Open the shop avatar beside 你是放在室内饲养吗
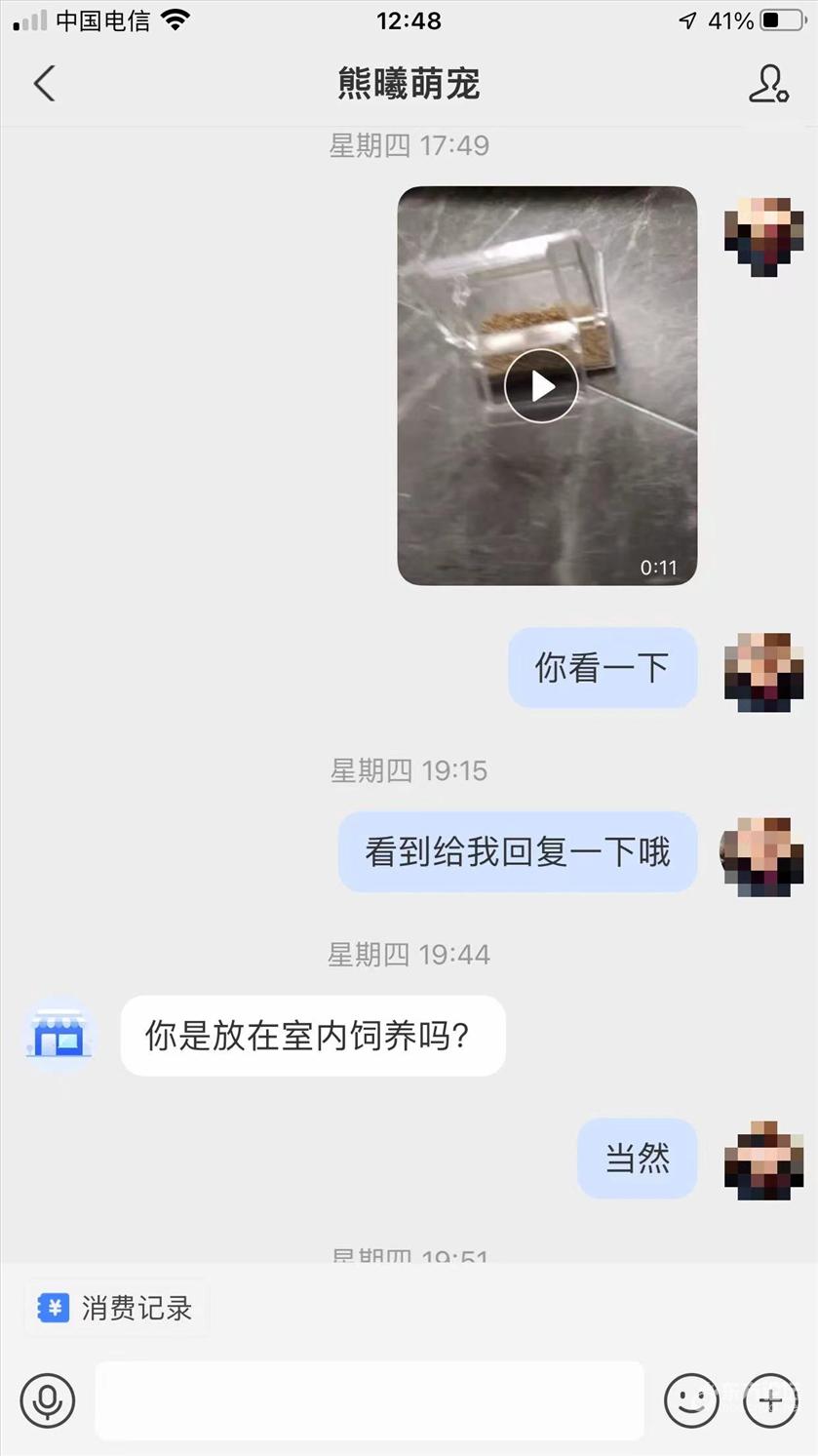This screenshot has width=818, height=1456. click(x=59, y=1036)
